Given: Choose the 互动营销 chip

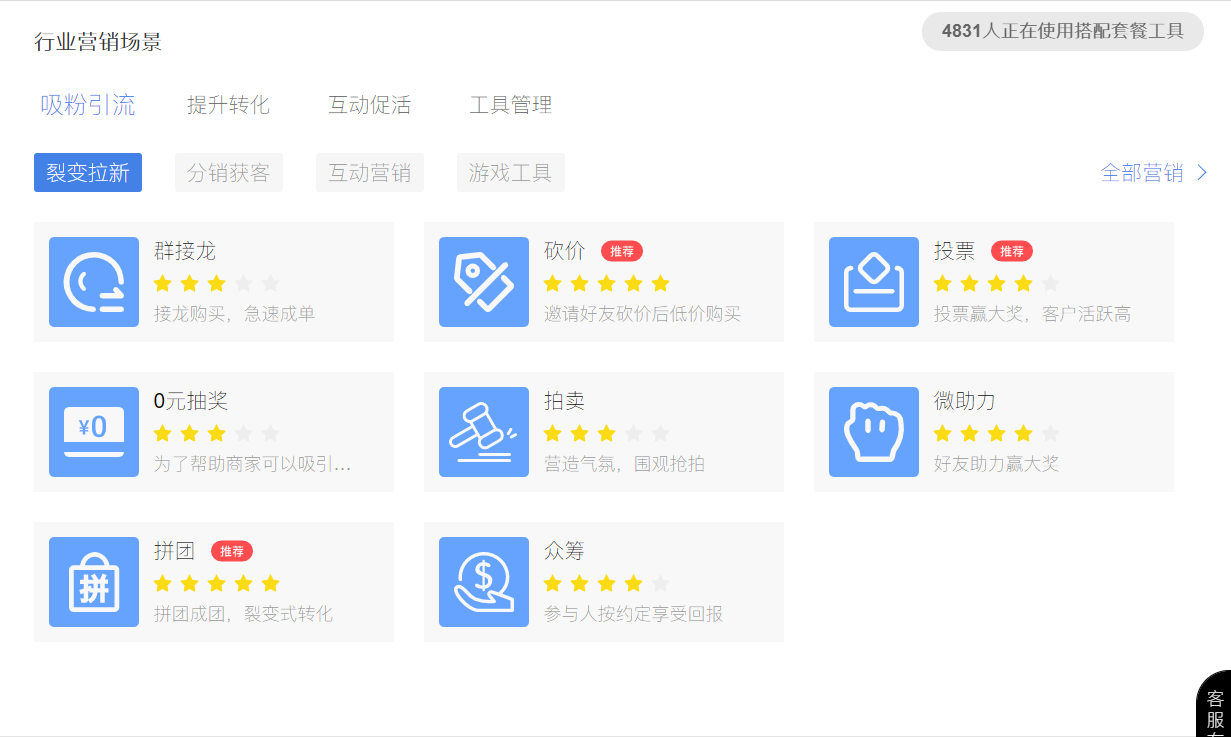Looking at the screenshot, I should (369, 173).
